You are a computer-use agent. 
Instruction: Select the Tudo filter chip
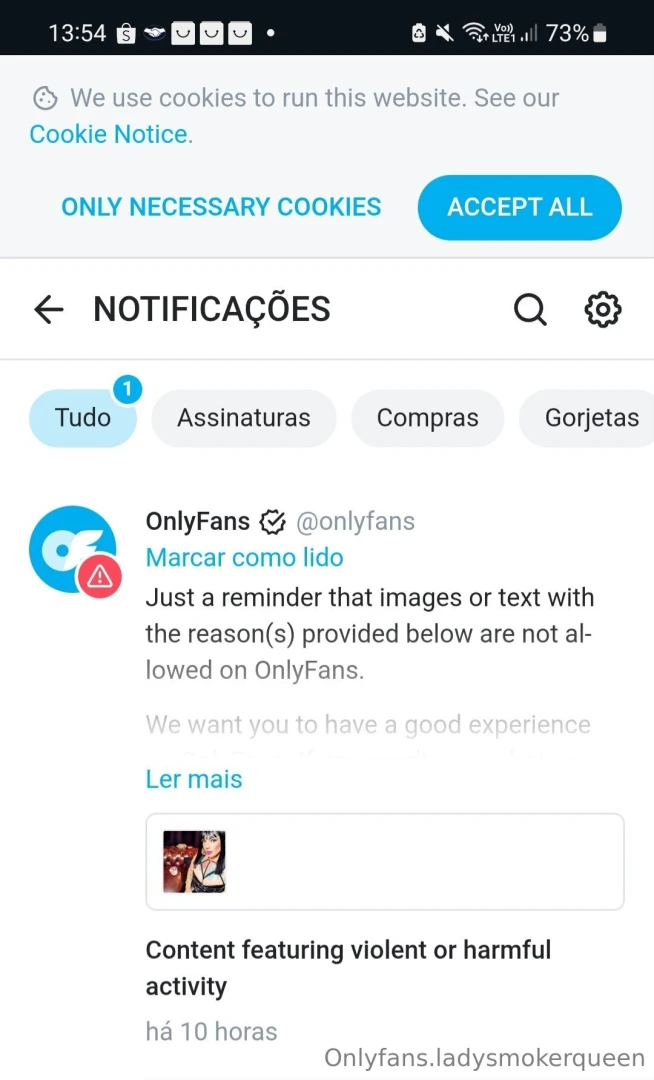coord(83,418)
